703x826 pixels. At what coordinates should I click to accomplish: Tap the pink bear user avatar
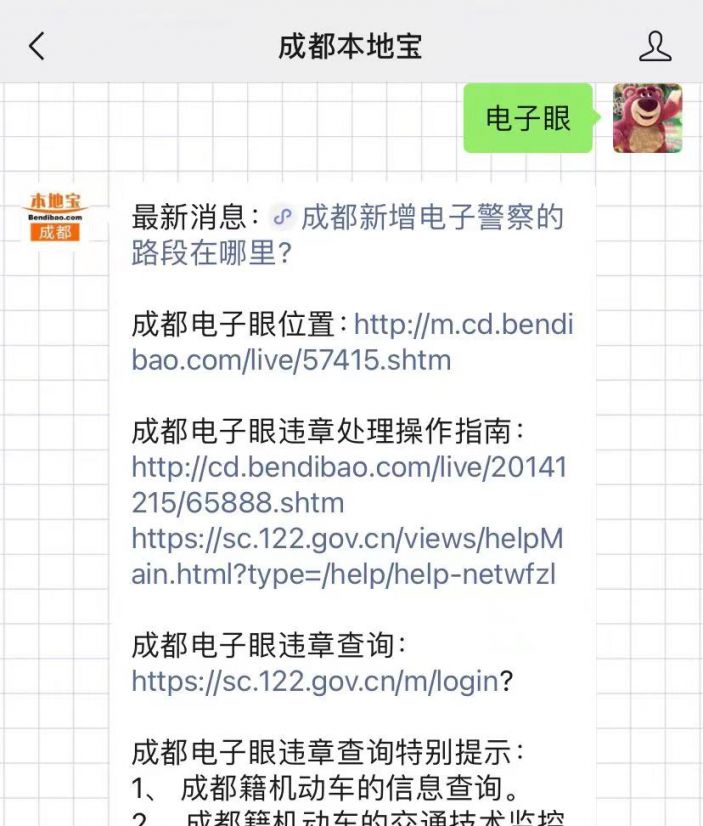[647, 118]
